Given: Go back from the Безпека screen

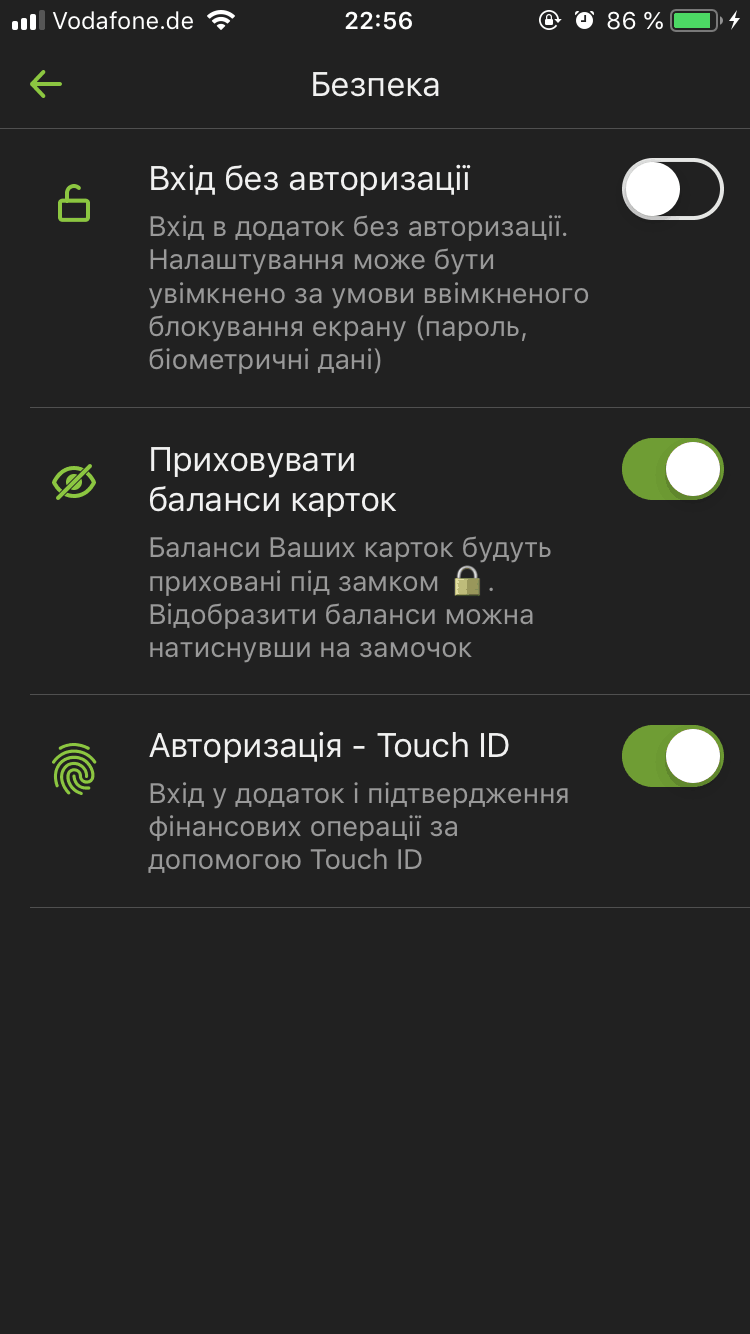Looking at the screenshot, I should click(46, 85).
